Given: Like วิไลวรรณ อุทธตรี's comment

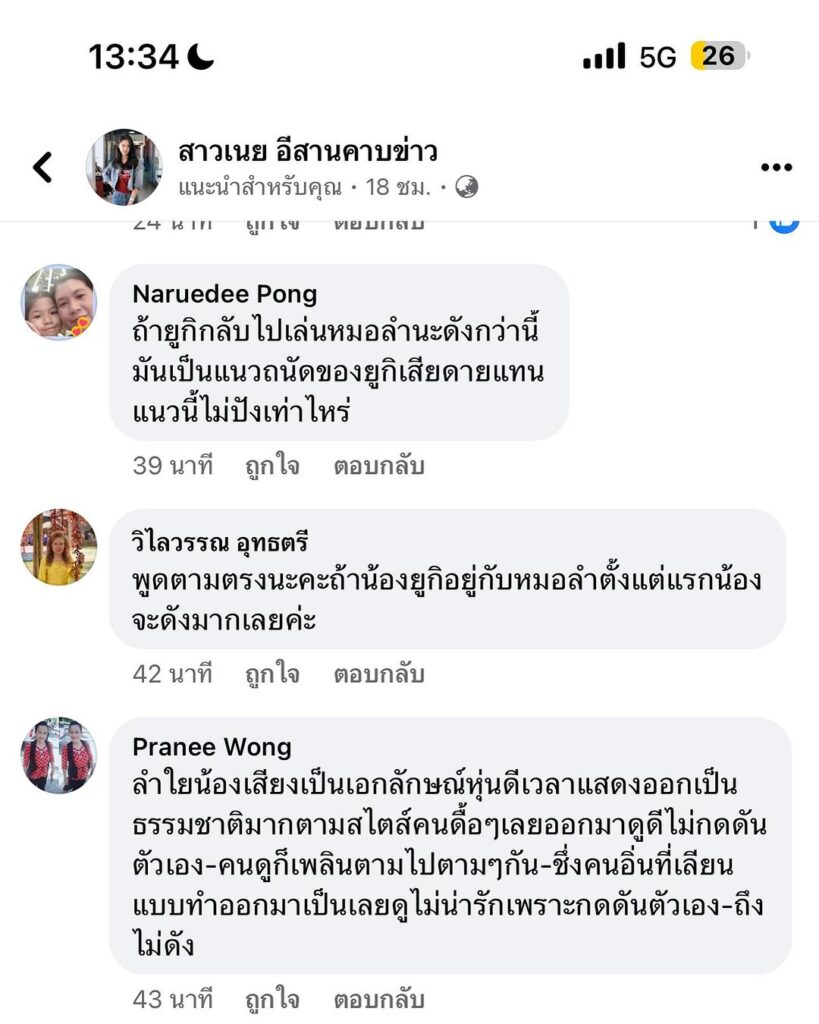Looking at the screenshot, I should (x=272, y=675).
